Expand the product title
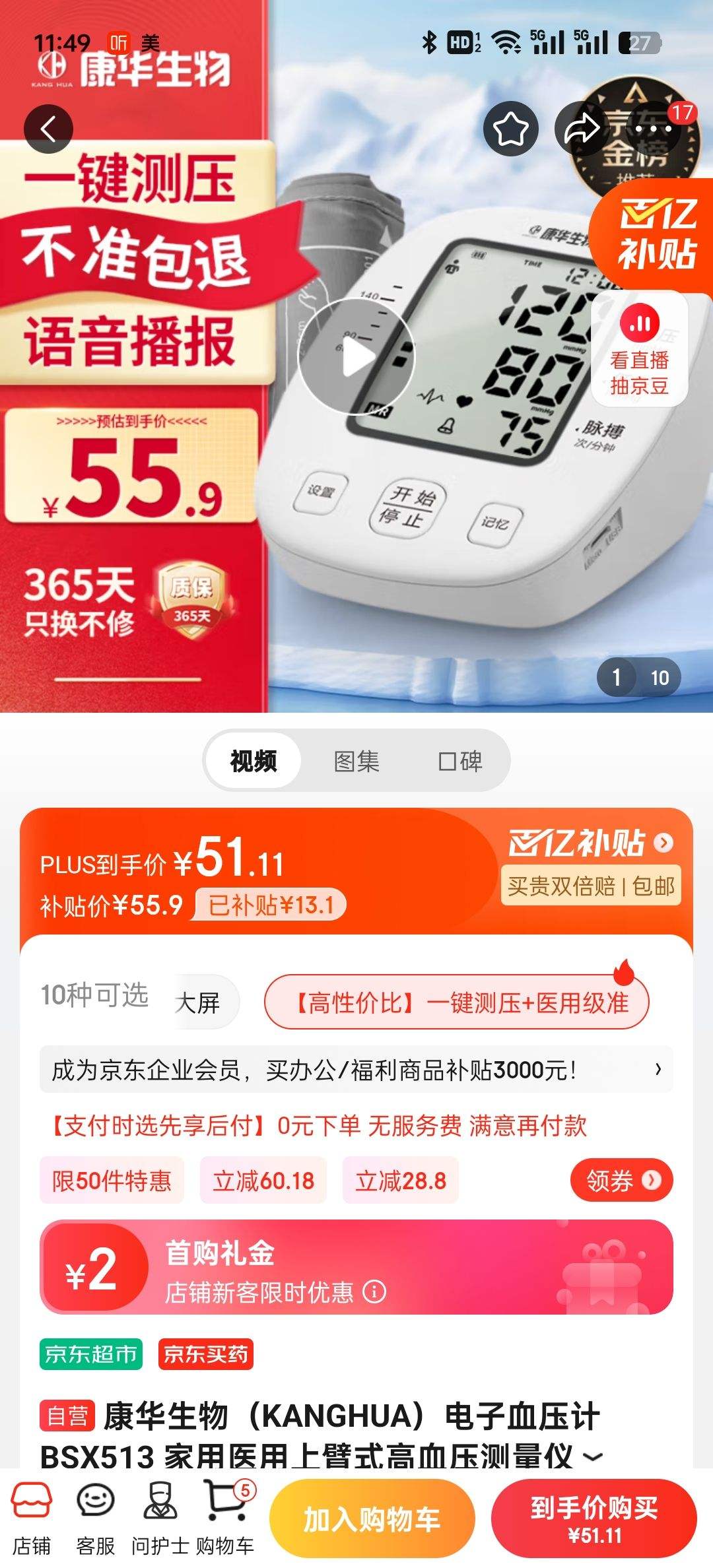Screen dimensions: 713x1568 click(x=593, y=1456)
